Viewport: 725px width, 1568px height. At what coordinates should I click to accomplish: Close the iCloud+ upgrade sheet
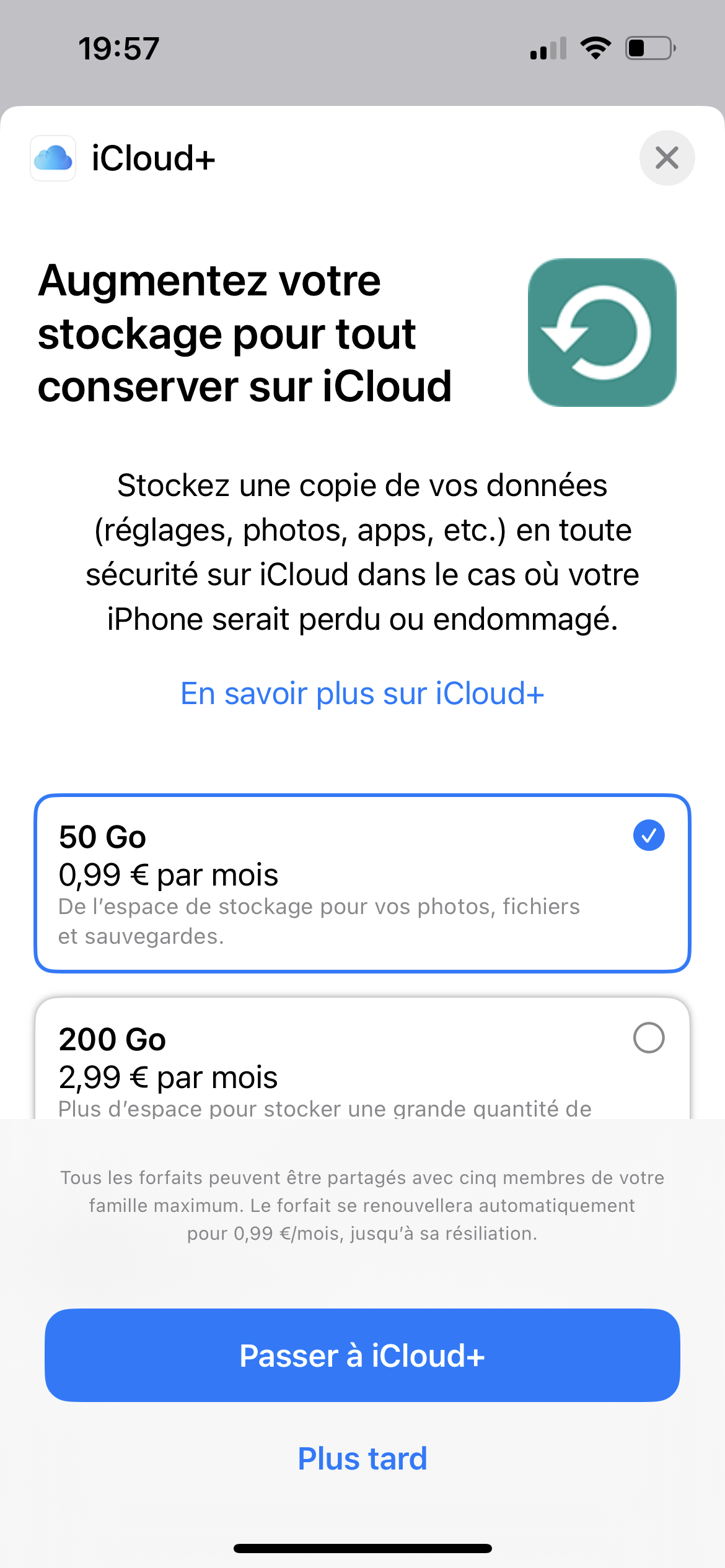click(667, 158)
